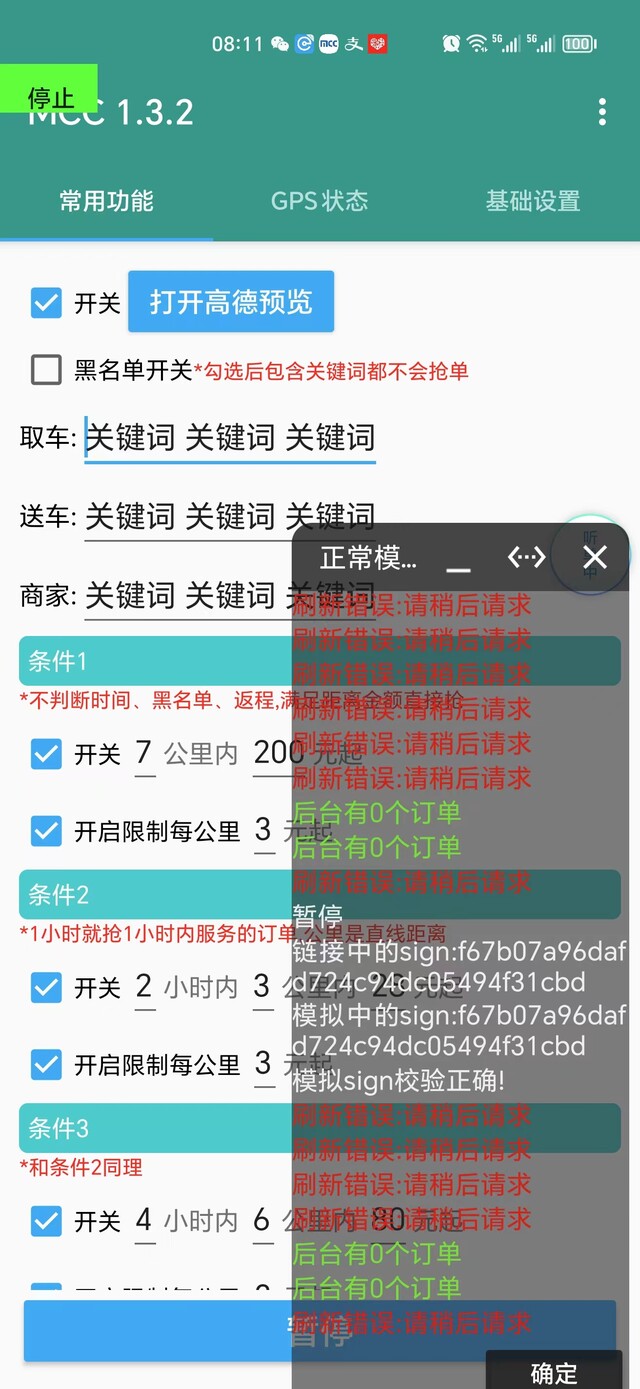Switch to the 基础设置 tab
The height and width of the screenshot is (1389, 640).
coord(533,201)
